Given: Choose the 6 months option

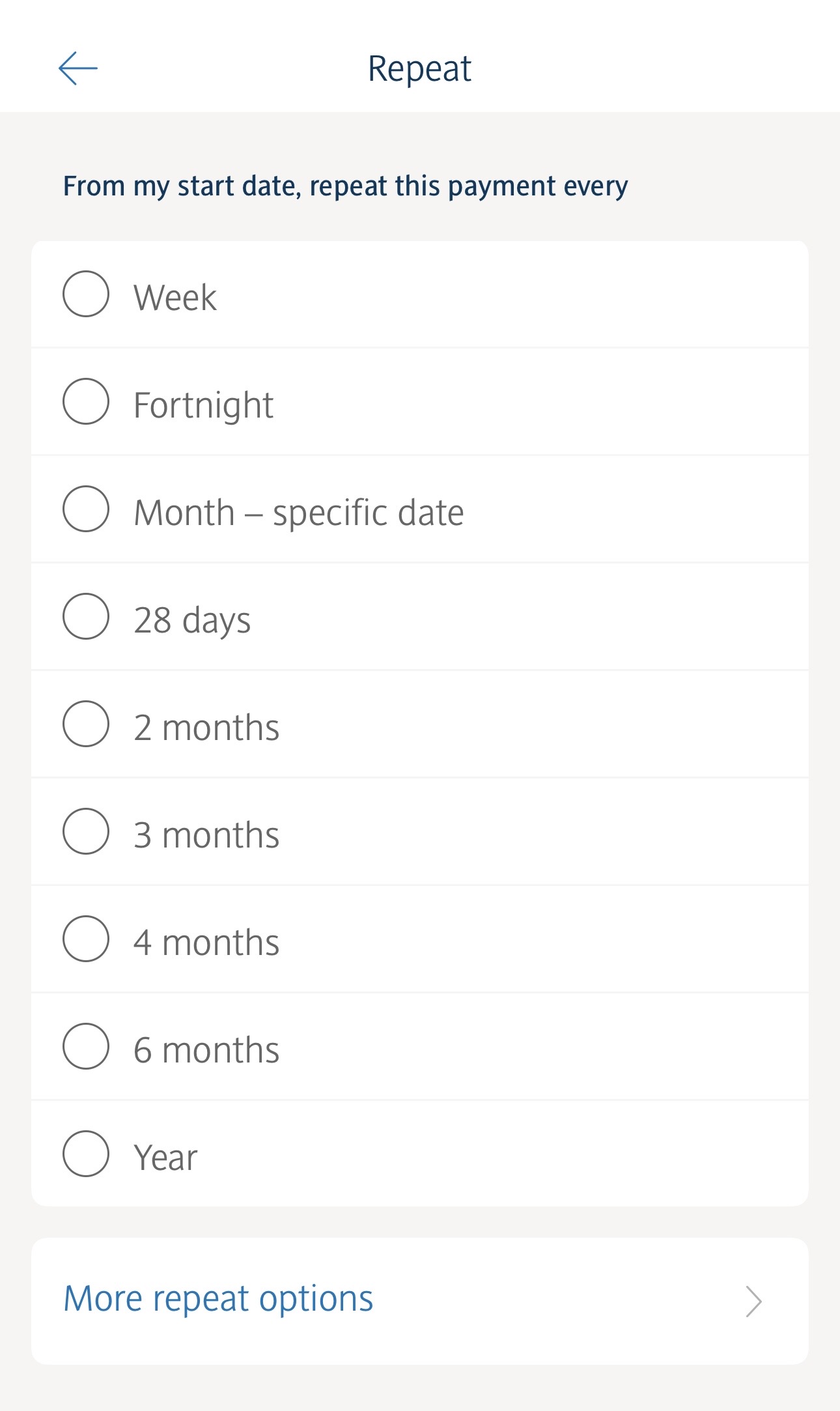Looking at the screenshot, I should coord(420,1047).
